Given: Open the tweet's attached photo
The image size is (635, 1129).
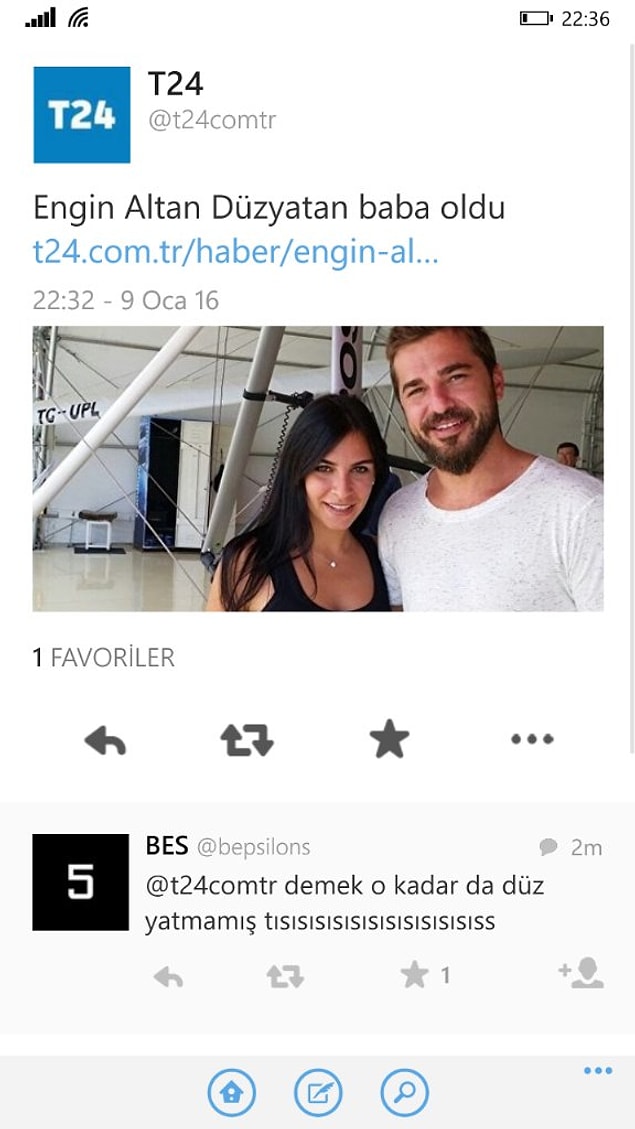Looking at the screenshot, I should (318, 468).
